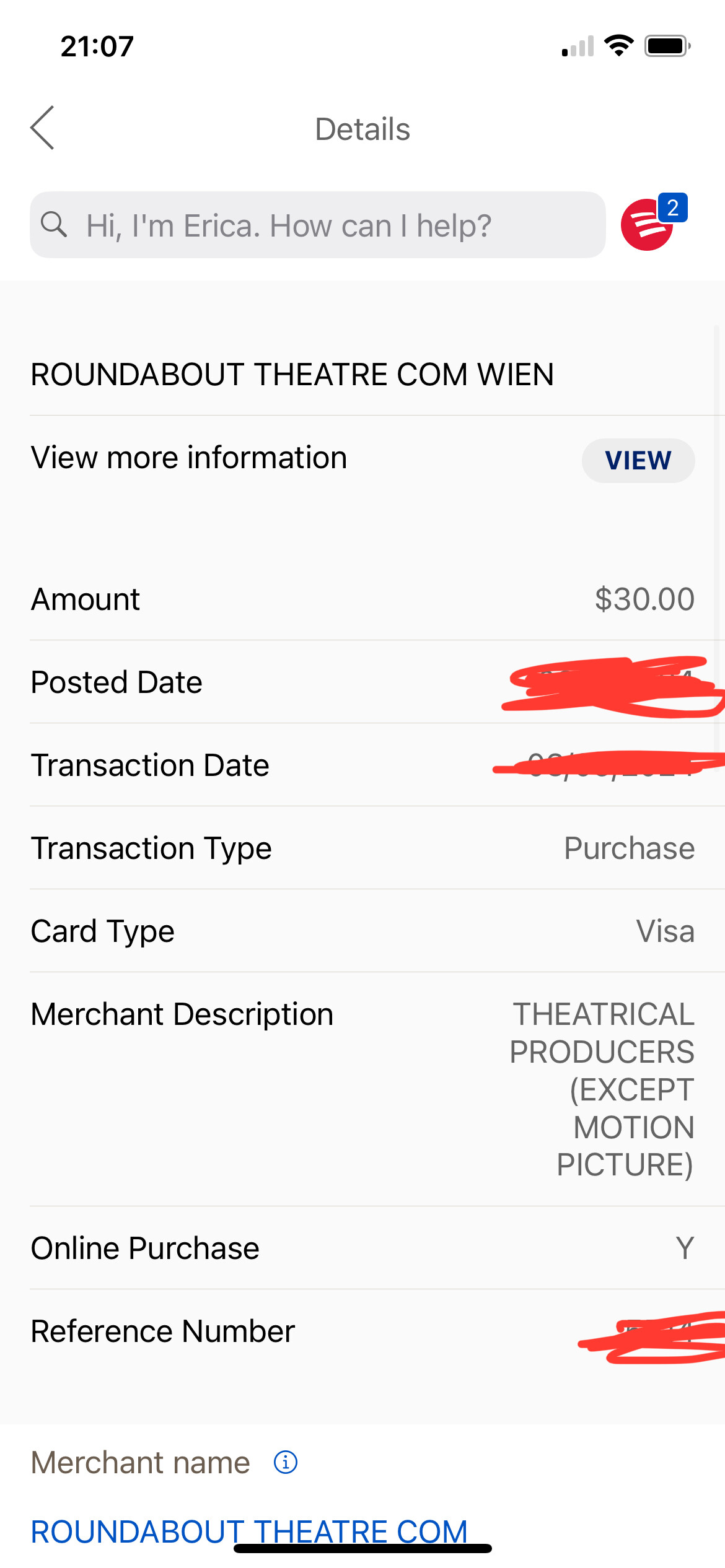This screenshot has height=1568, width=725.
Task: Tap the Erica search field
Action: (318, 225)
